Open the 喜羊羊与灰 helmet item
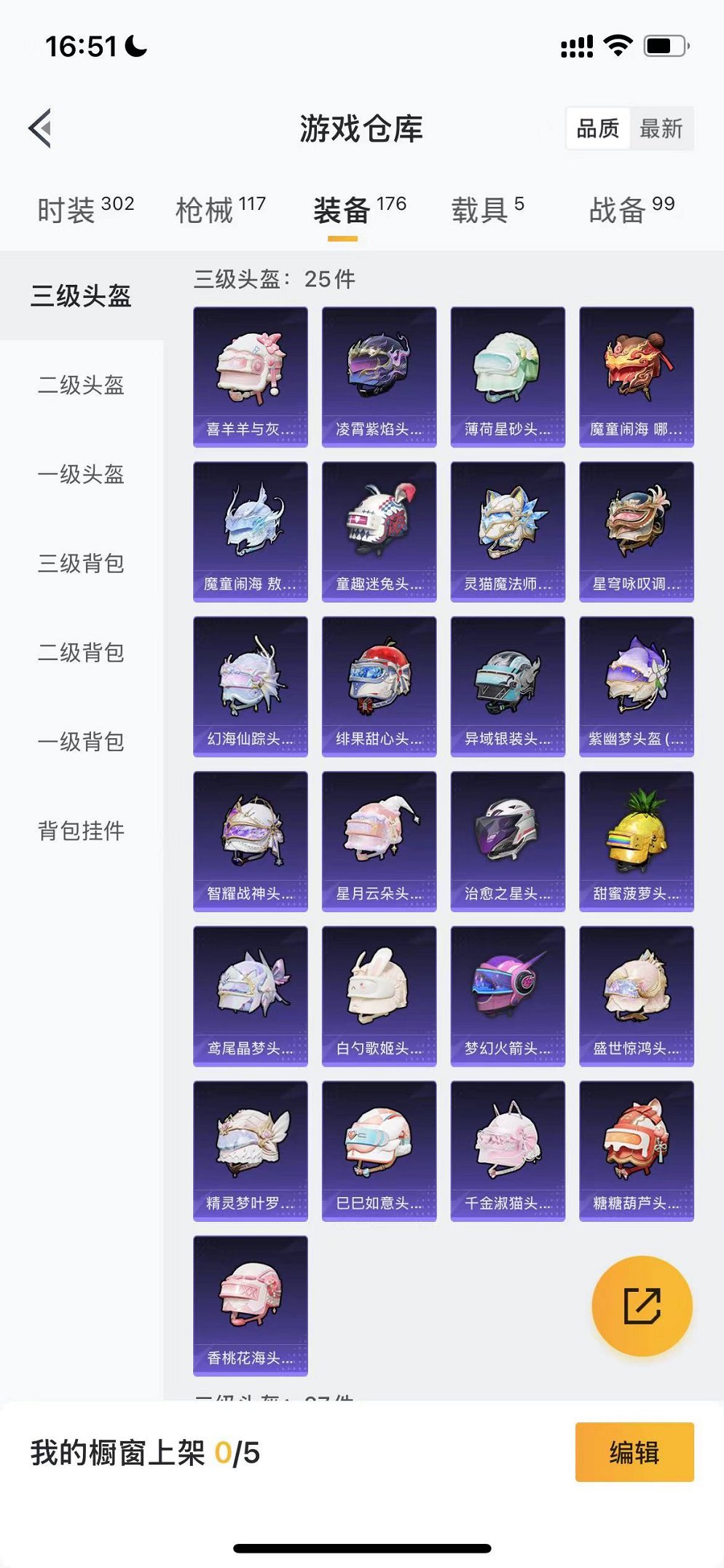This screenshot has width=724, height=1568. 250,376
